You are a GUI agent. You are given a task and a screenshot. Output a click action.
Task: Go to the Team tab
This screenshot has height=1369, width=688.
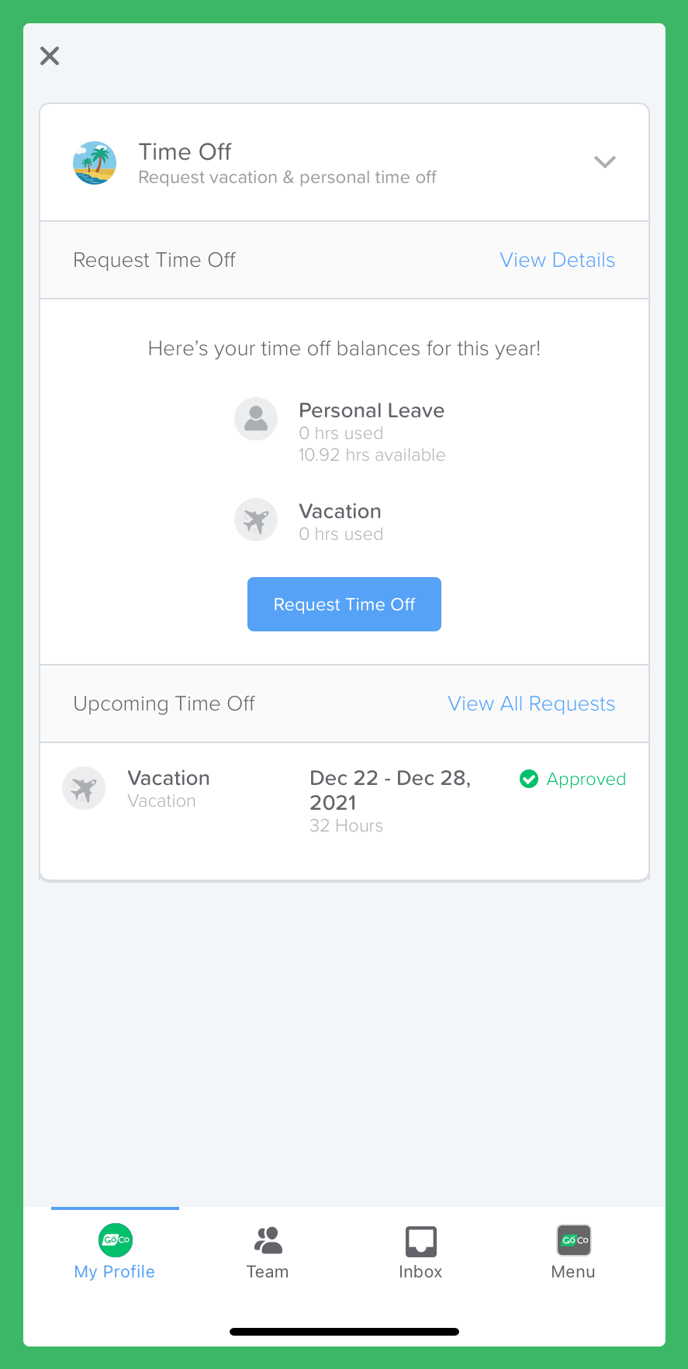tap(268, 1253)
